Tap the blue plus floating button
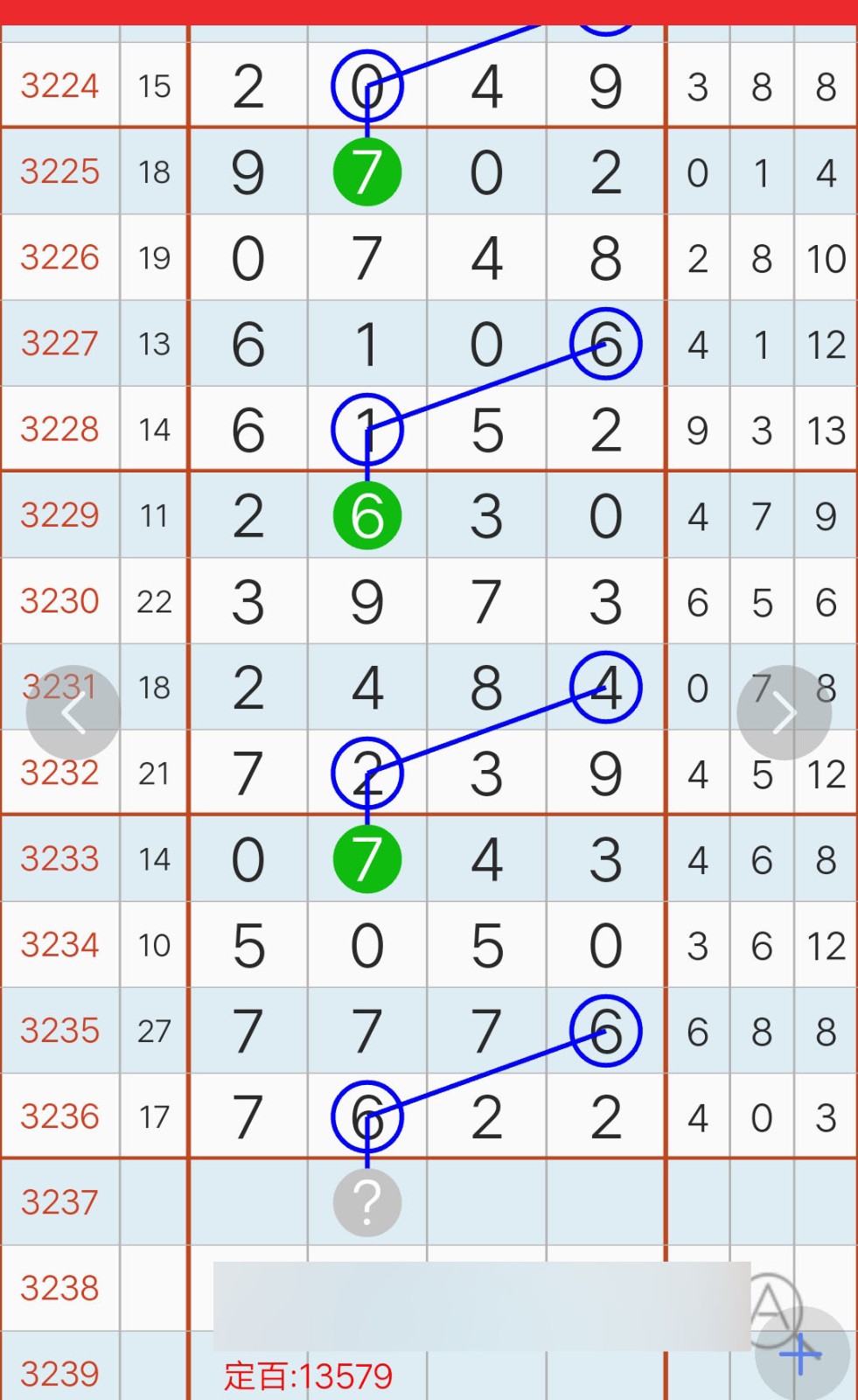This screenshot has width=858, height=1400. click(x=802, y=1354)
